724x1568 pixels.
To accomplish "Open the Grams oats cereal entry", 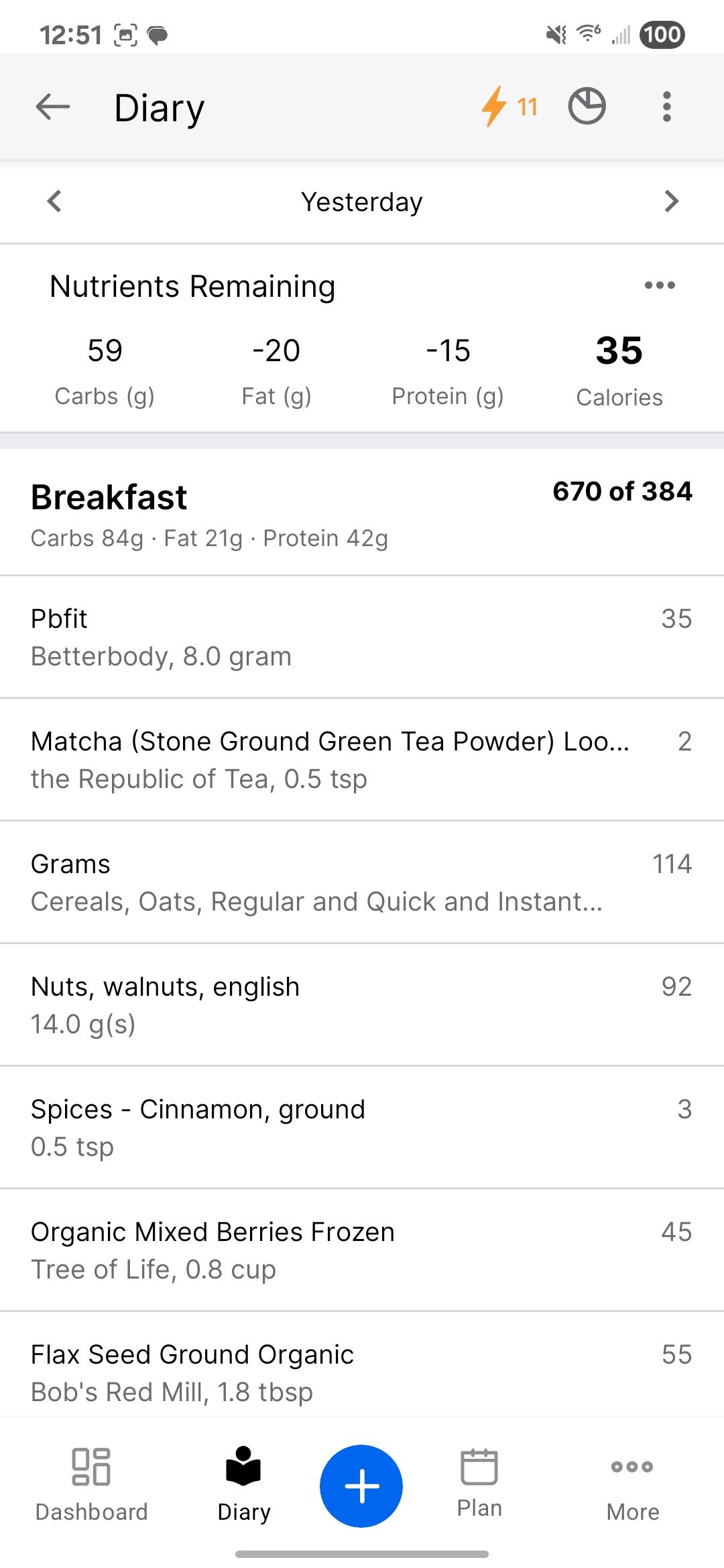I will 362,882.
